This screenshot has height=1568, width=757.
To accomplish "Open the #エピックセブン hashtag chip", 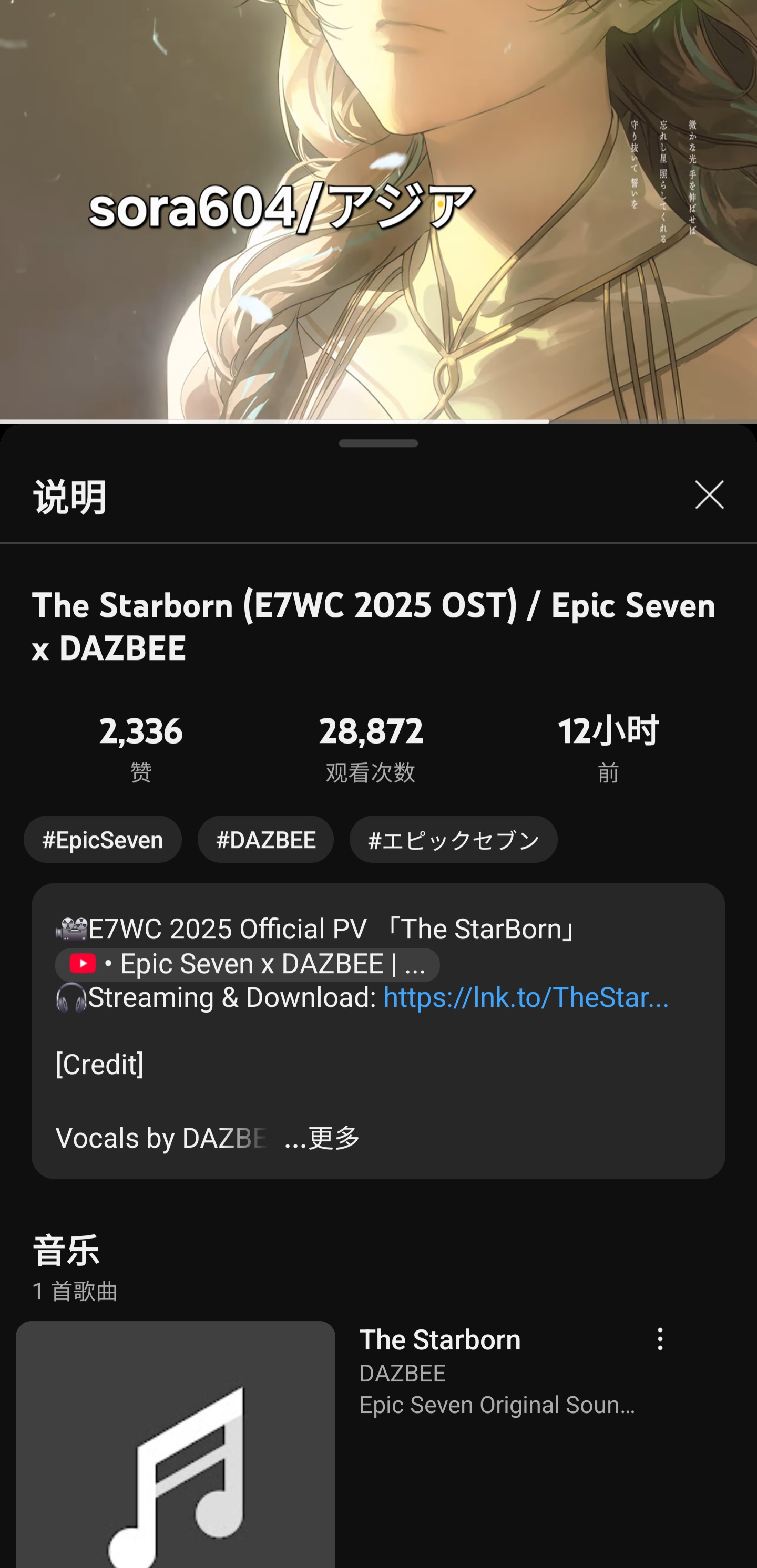I will pos(453,839).
